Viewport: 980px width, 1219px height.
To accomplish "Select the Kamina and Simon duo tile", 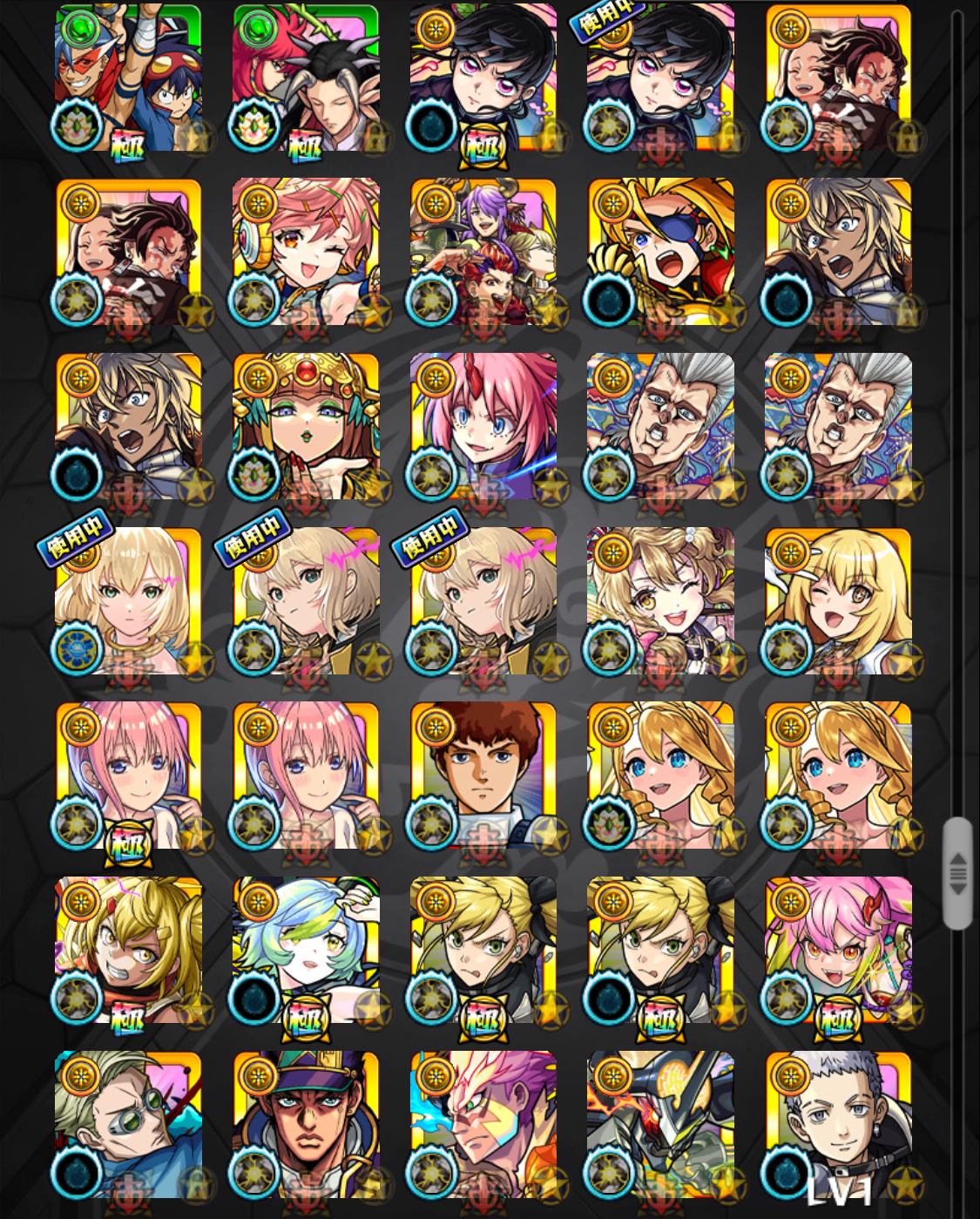I will tap(129, 78).
